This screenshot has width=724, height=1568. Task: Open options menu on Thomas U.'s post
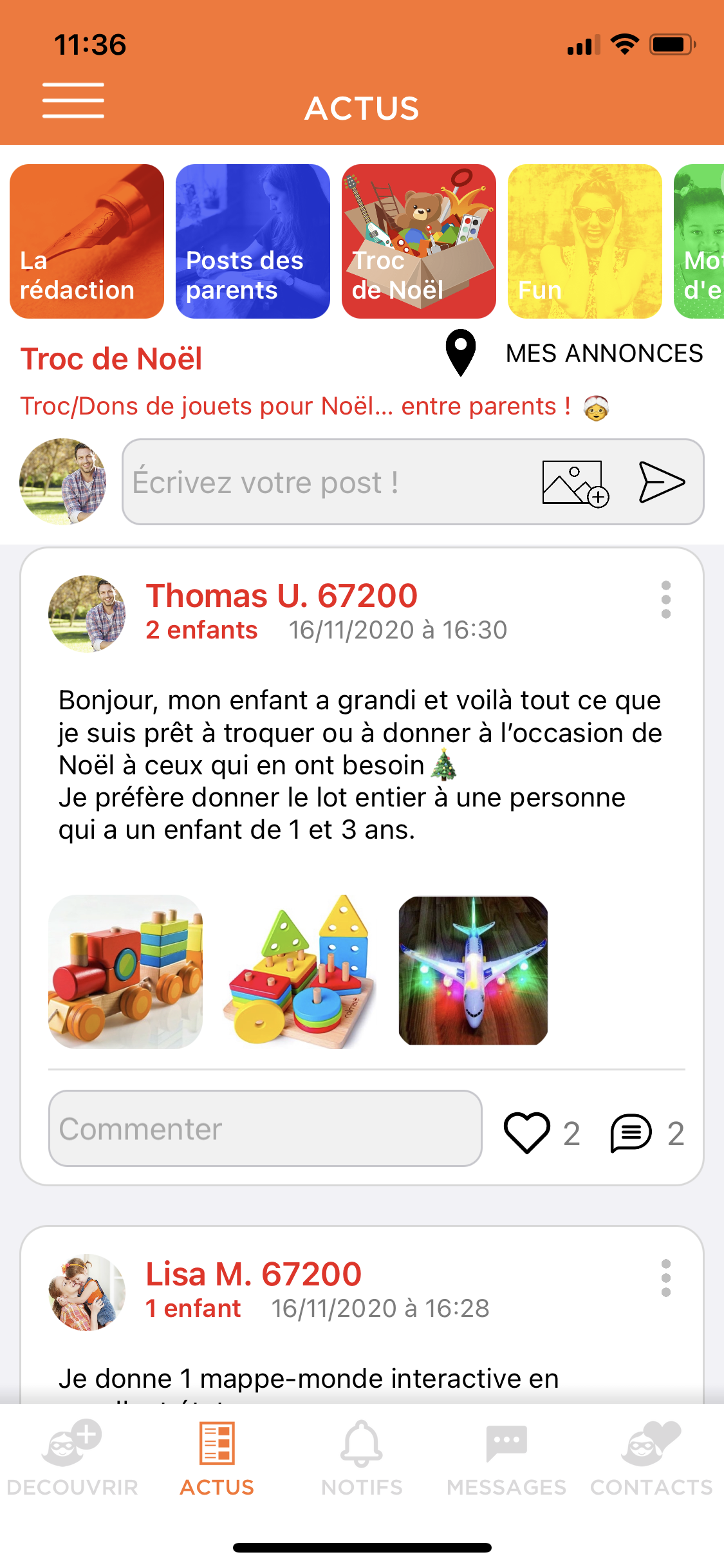point(666,600)
